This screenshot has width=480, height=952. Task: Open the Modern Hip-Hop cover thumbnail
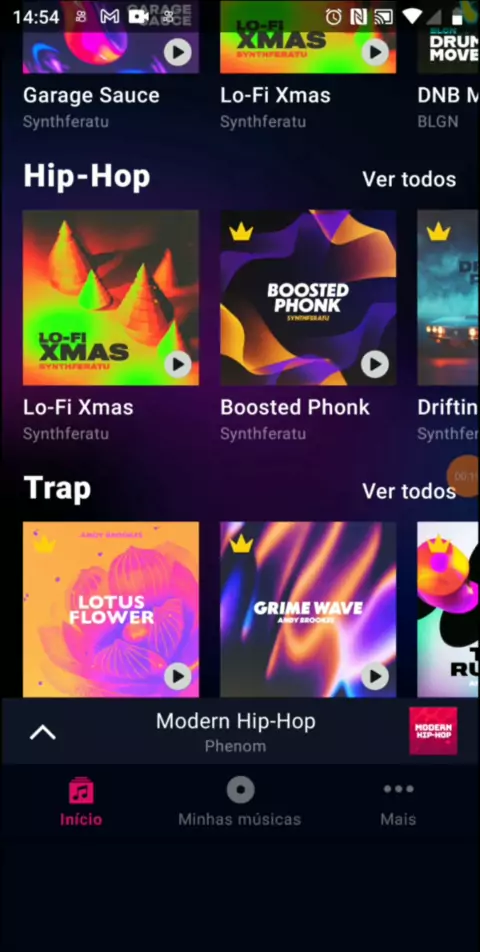[x=433, y=730]
